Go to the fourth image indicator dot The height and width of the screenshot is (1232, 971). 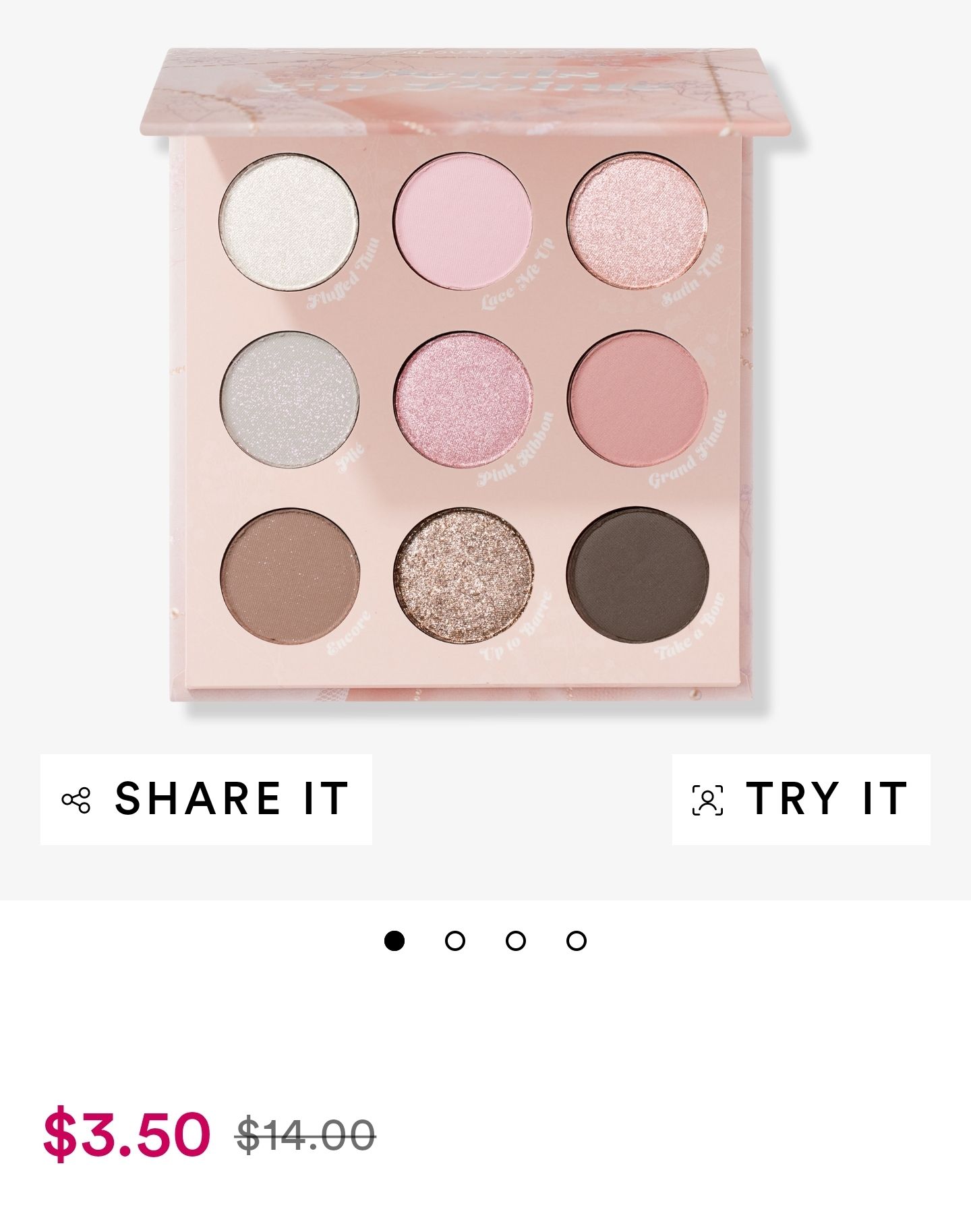pyautogui.click(x=577, y=941)
